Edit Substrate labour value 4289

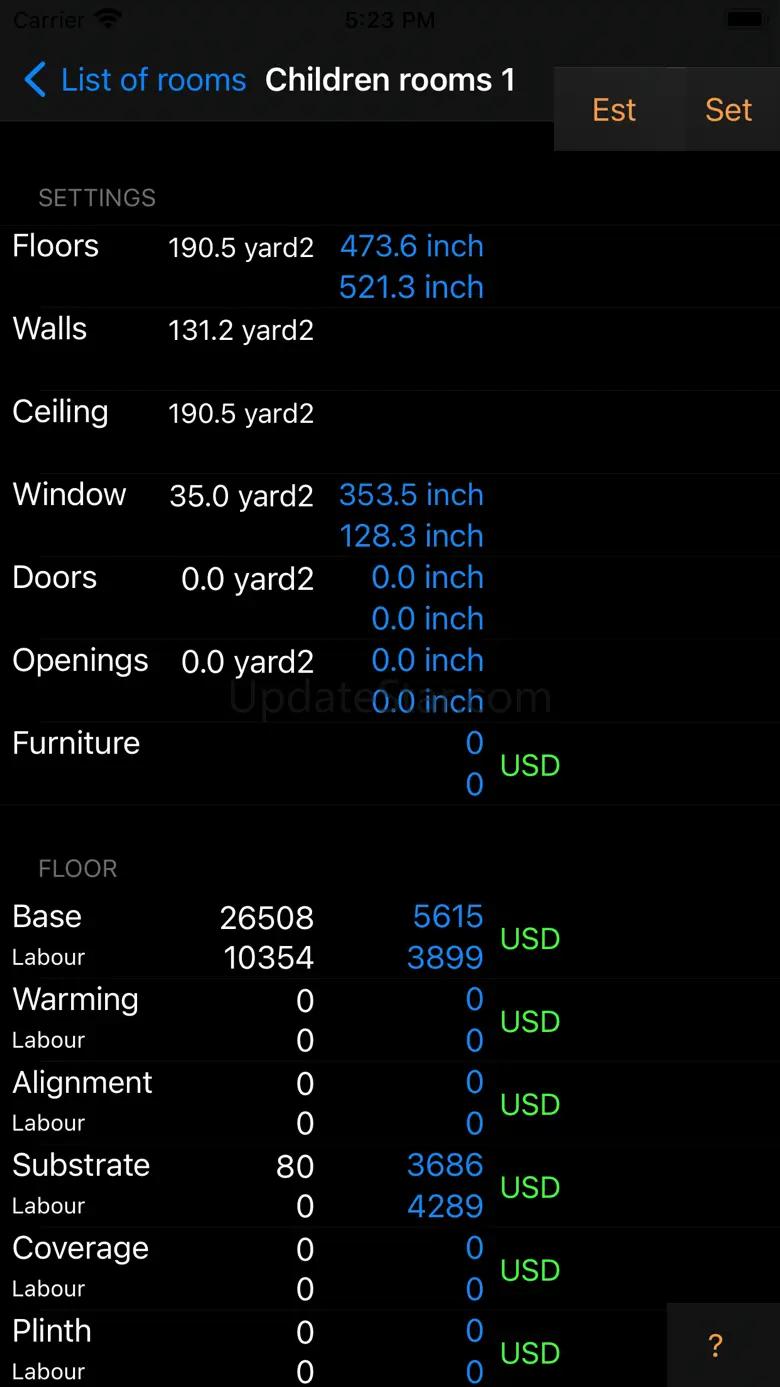[x=445, y=1207]
